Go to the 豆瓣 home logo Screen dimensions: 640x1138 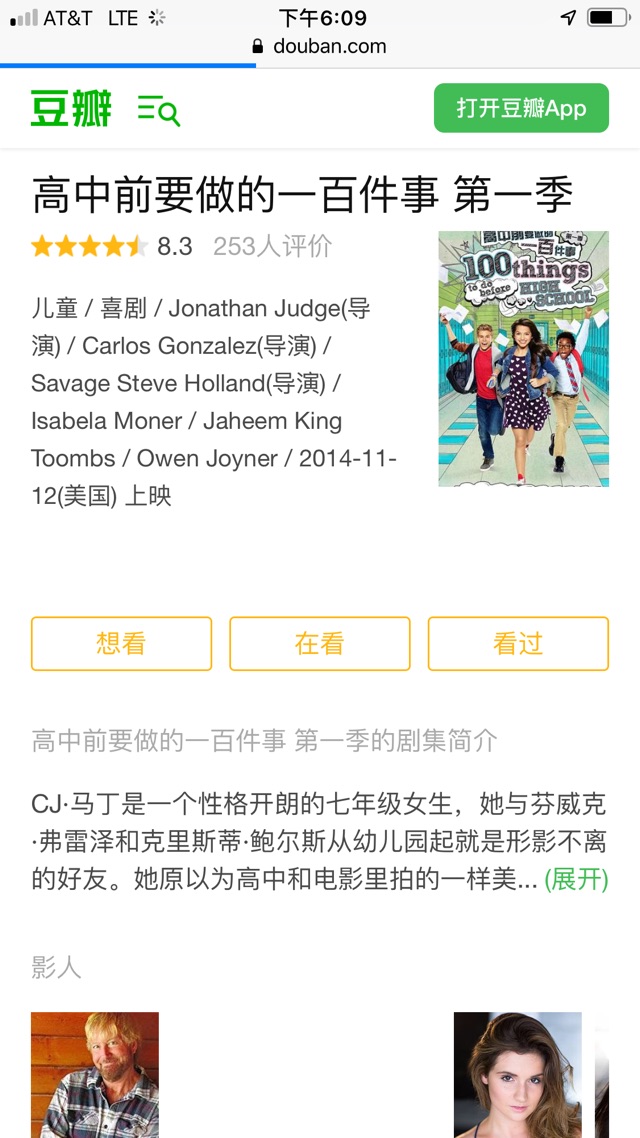click(x=71, y=109)
